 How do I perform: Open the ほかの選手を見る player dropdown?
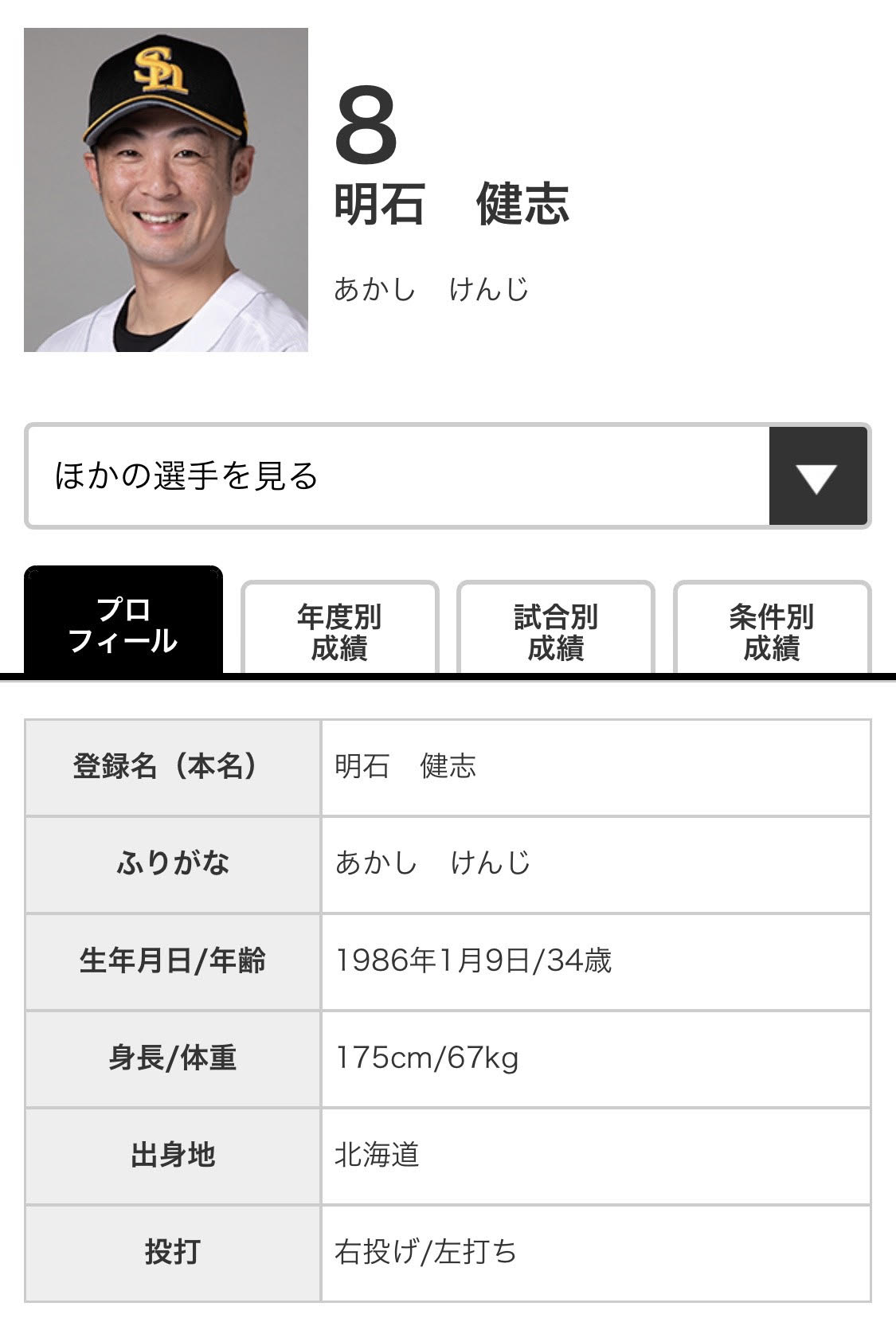pos(448,475)
